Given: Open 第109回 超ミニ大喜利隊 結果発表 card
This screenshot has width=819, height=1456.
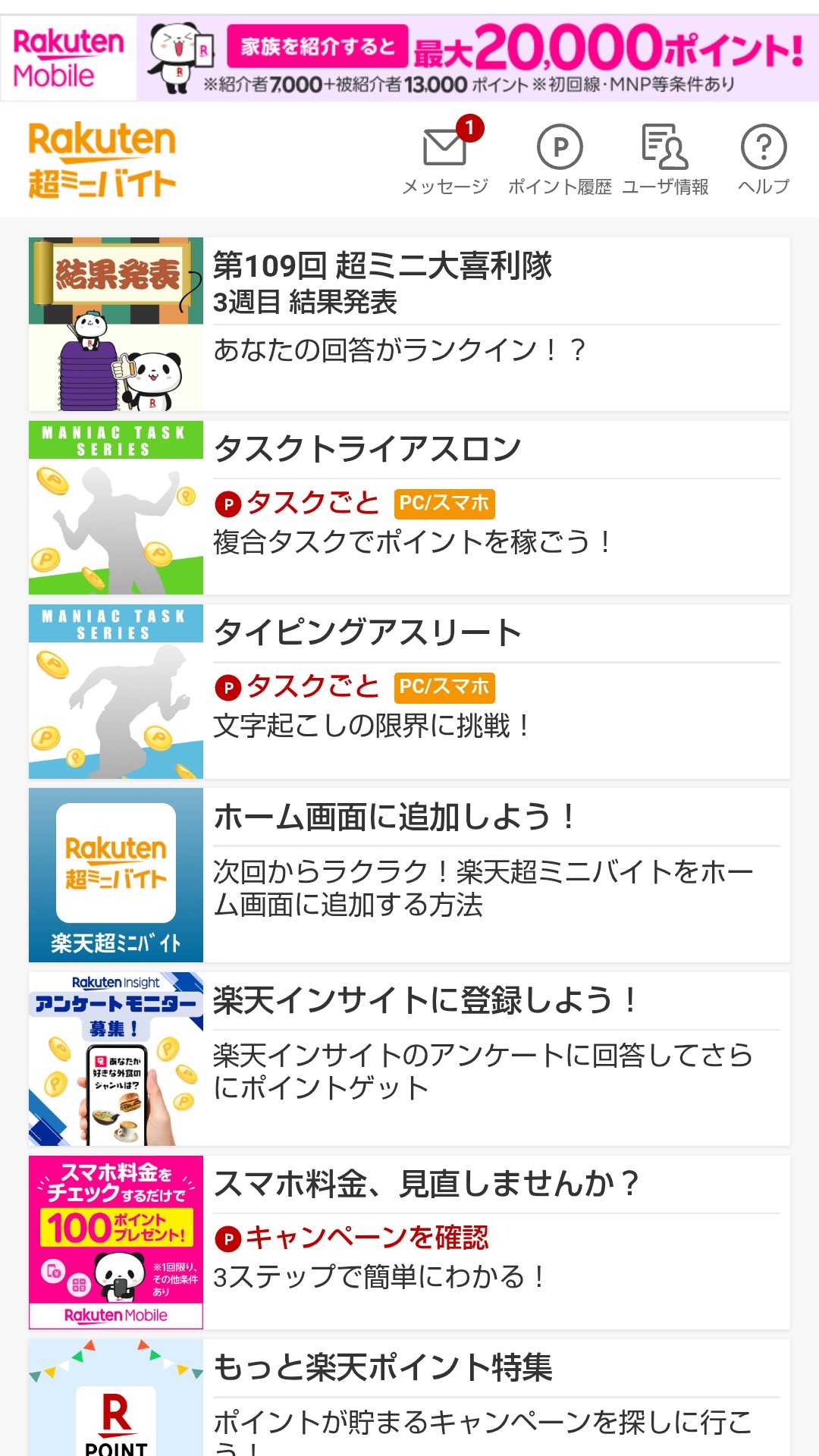Looking at the screenshot, I should (x=409, y=325).
